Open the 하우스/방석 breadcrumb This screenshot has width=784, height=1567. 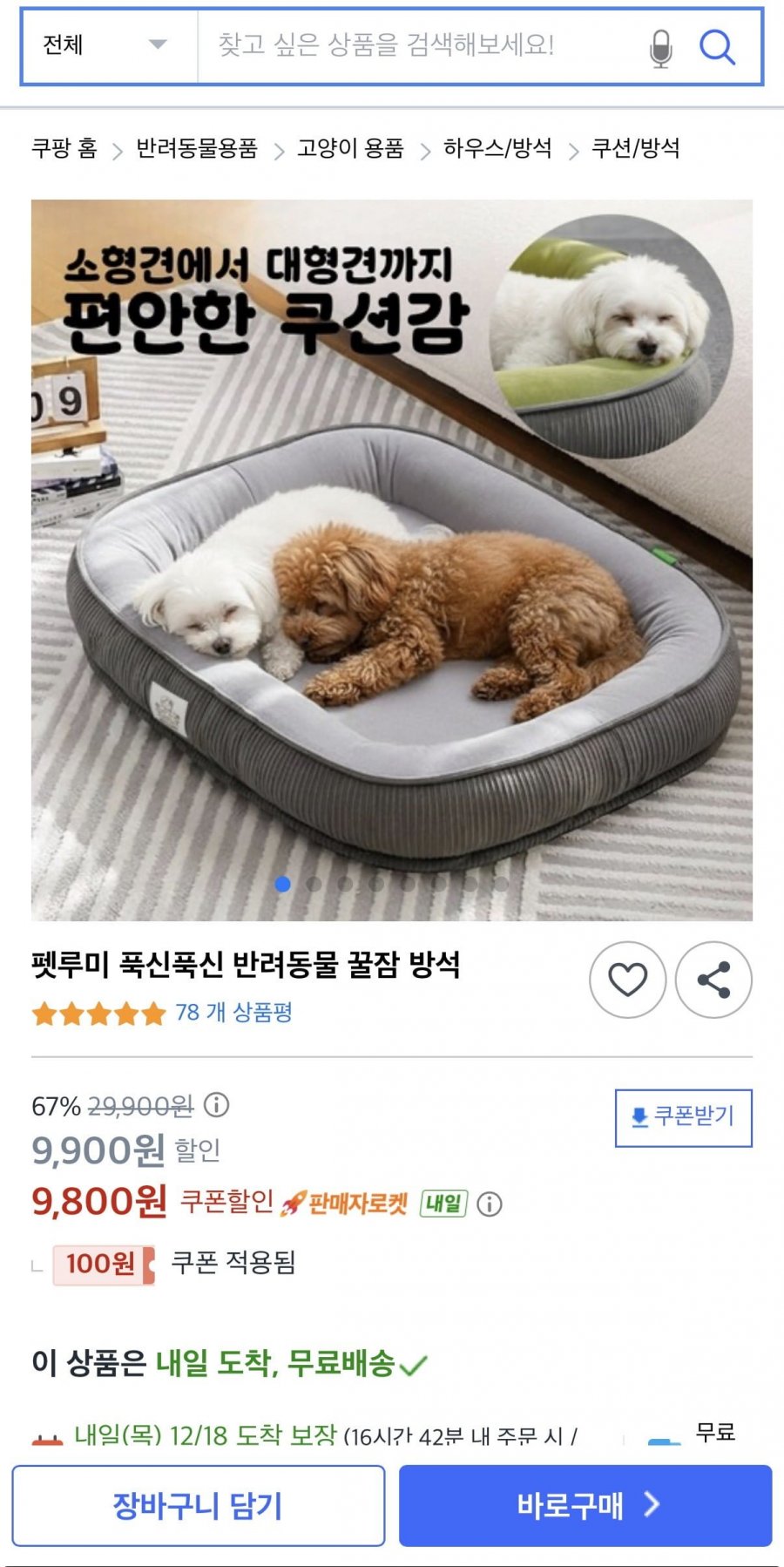(x=497, y=148)
